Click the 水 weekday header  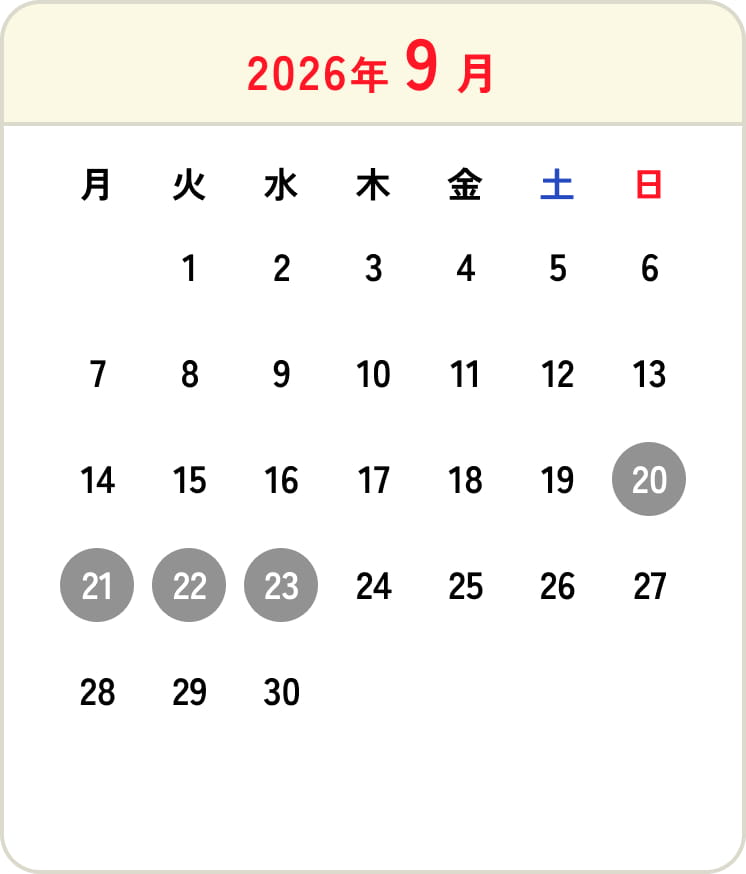tap(281, 185)
